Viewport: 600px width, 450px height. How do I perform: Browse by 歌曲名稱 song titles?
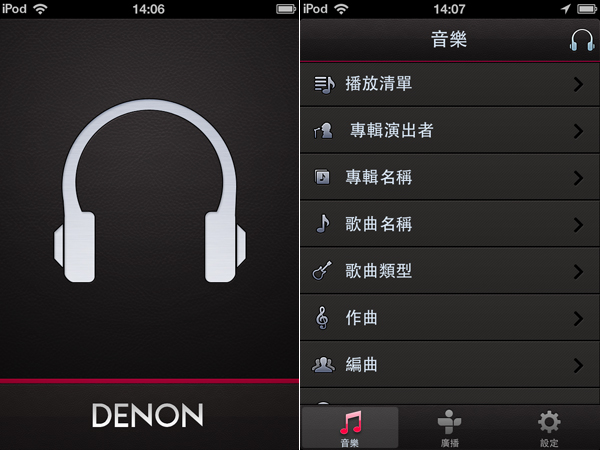click(x=450, y=224)
